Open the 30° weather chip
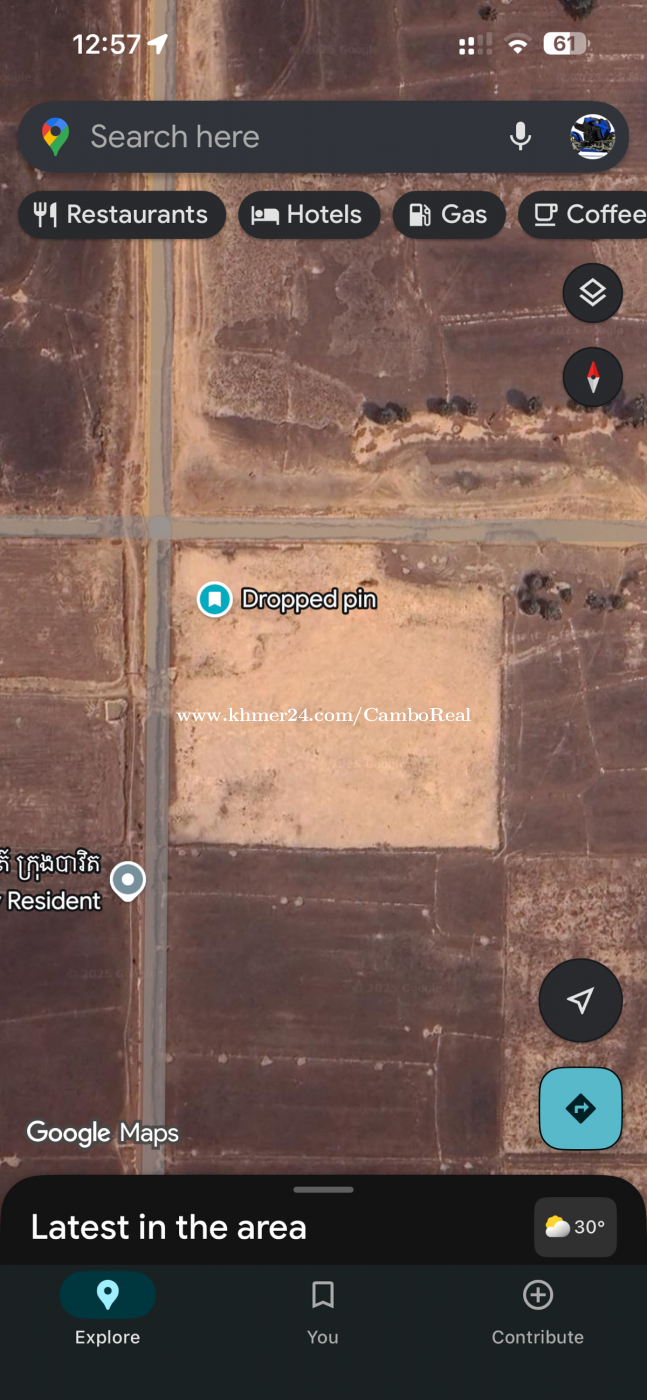This screenshot has width=647, height=1400. pyautogui.click(x=575, y=1227)
